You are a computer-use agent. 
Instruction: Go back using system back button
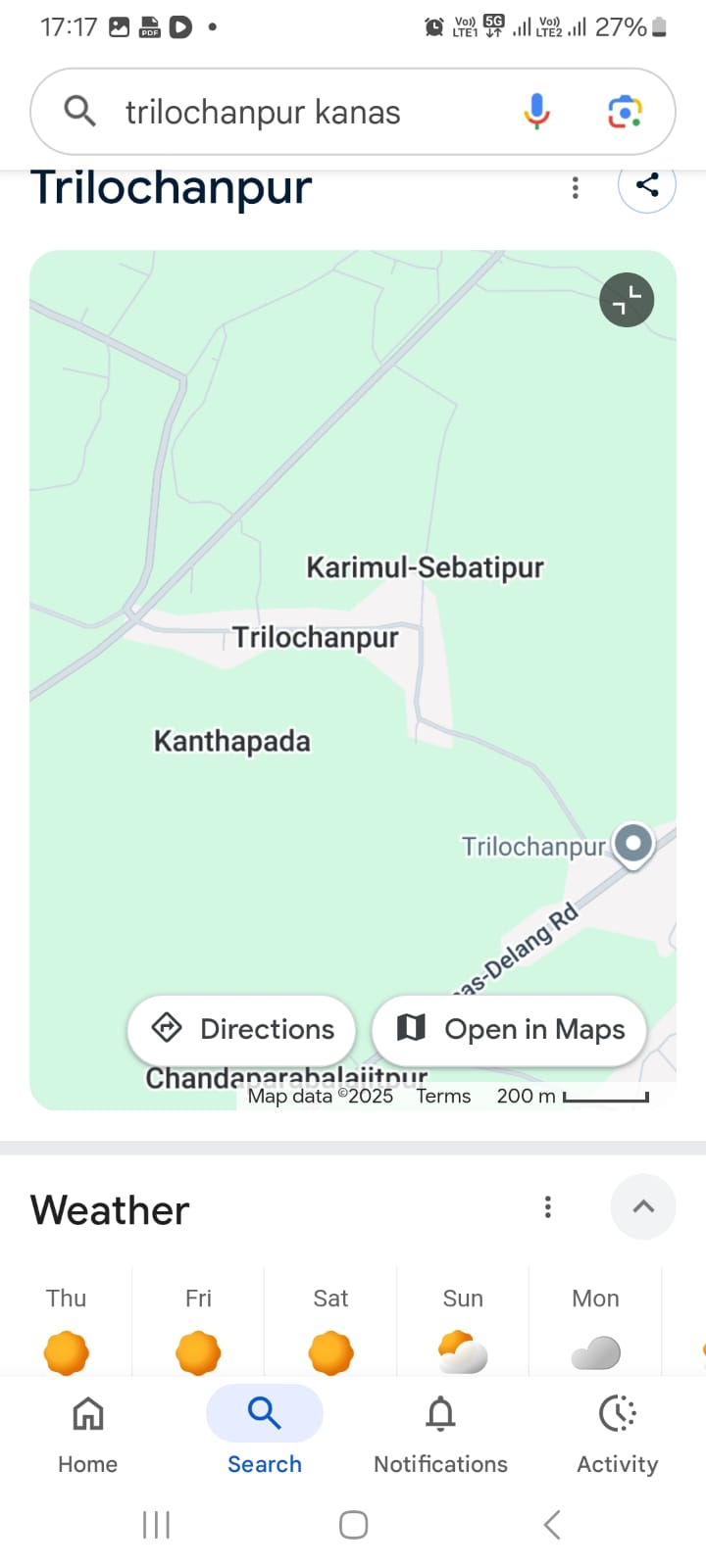pos(552,1524)
